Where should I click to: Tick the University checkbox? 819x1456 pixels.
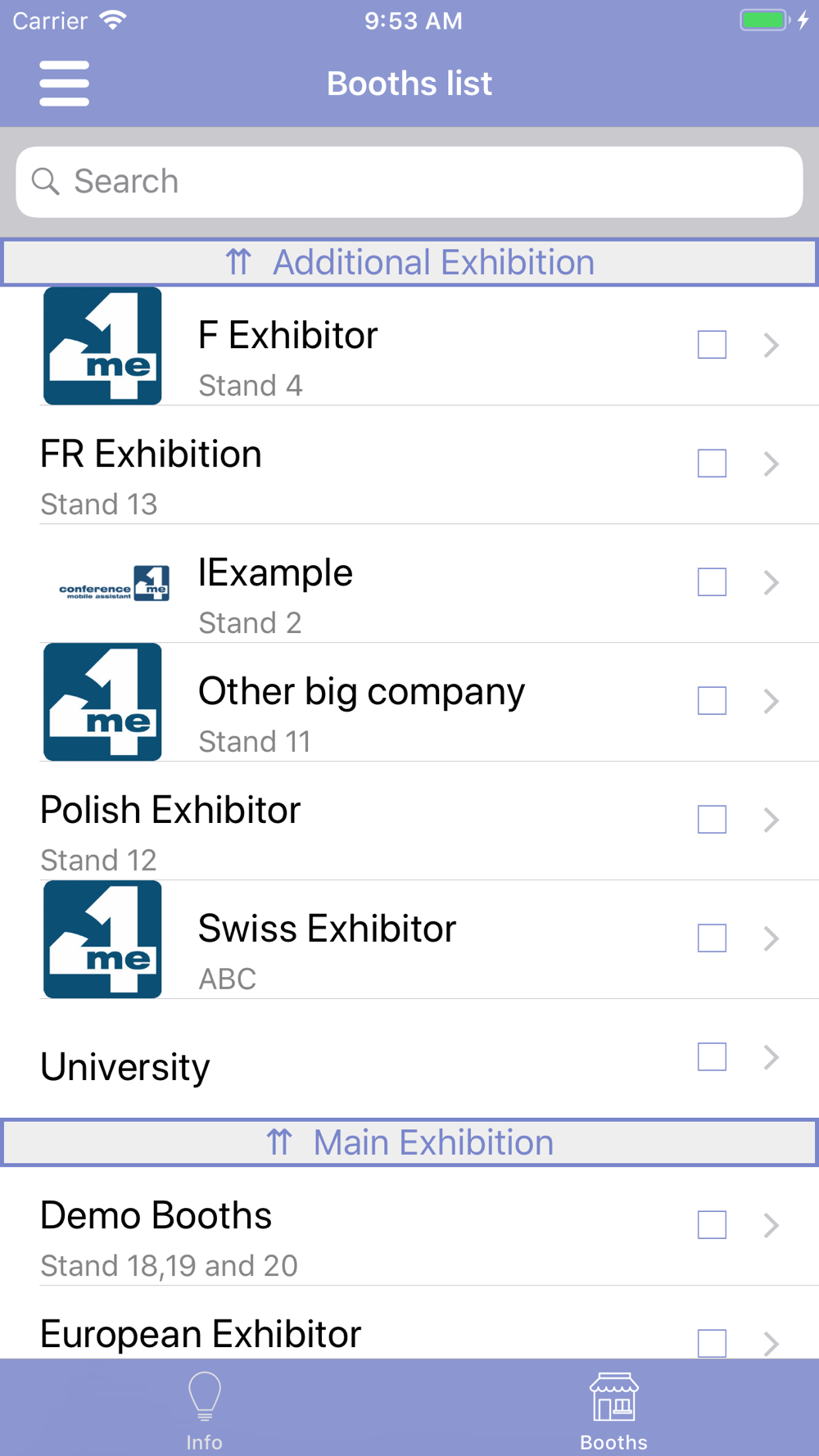click(x=712, y=1057)
